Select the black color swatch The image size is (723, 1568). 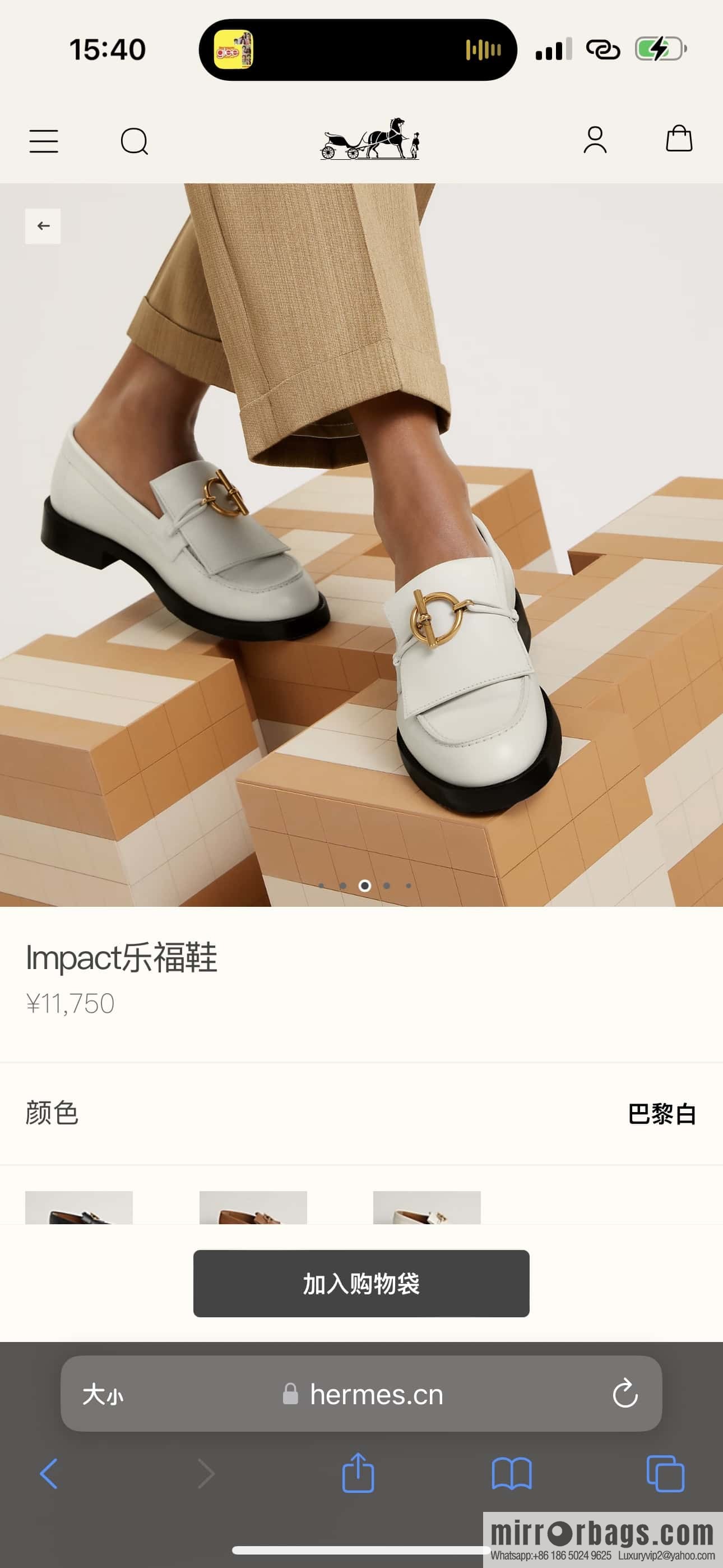[78, 1207]
